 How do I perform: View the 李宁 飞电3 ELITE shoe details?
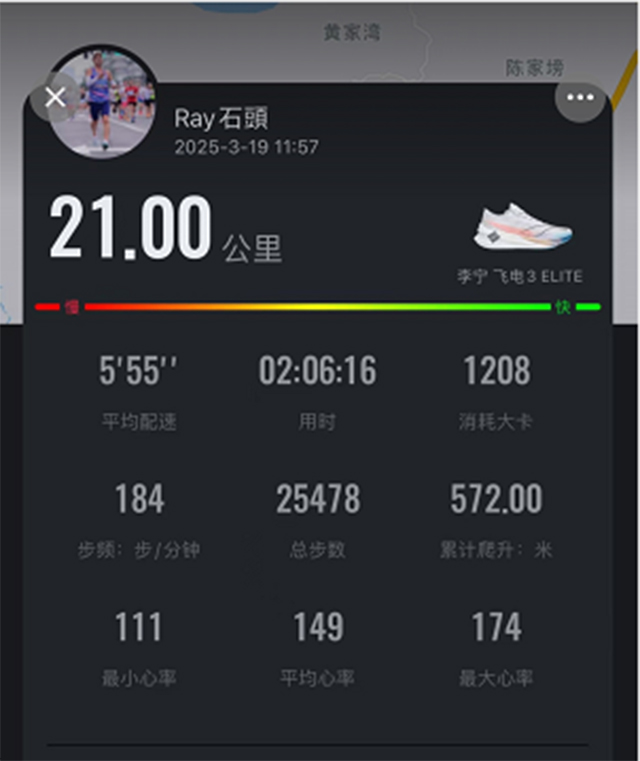(522, 230)
